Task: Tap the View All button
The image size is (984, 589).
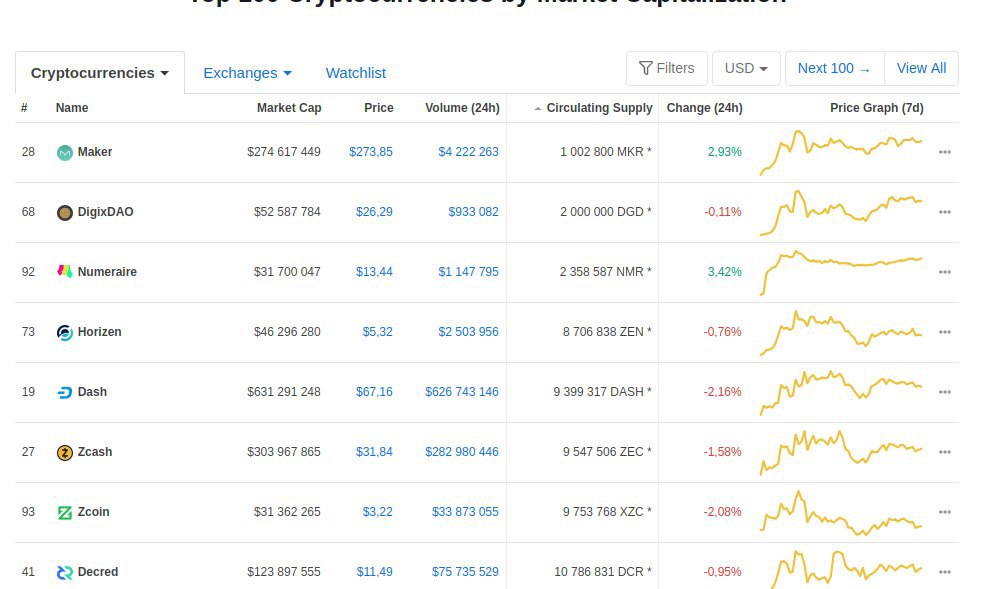Action: [x=921, y=68]
